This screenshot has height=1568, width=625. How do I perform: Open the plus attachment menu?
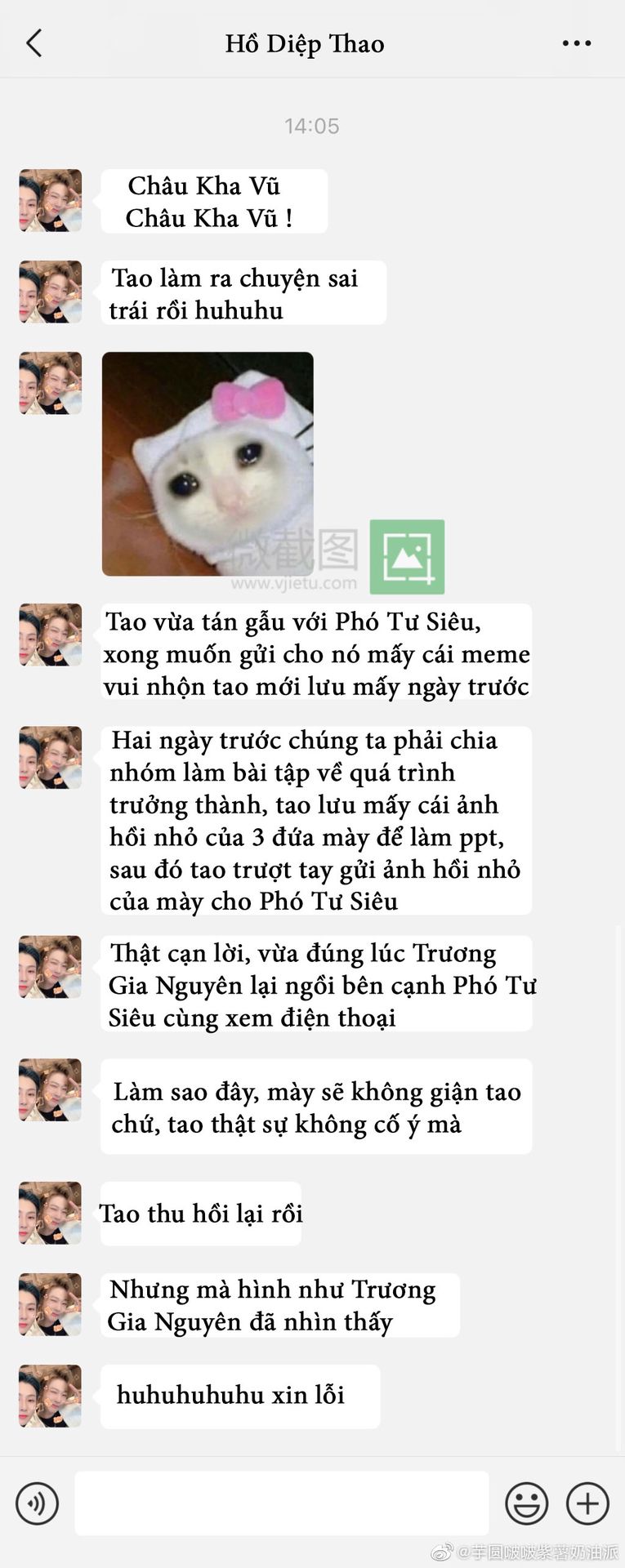click(x=587, y=1503)
